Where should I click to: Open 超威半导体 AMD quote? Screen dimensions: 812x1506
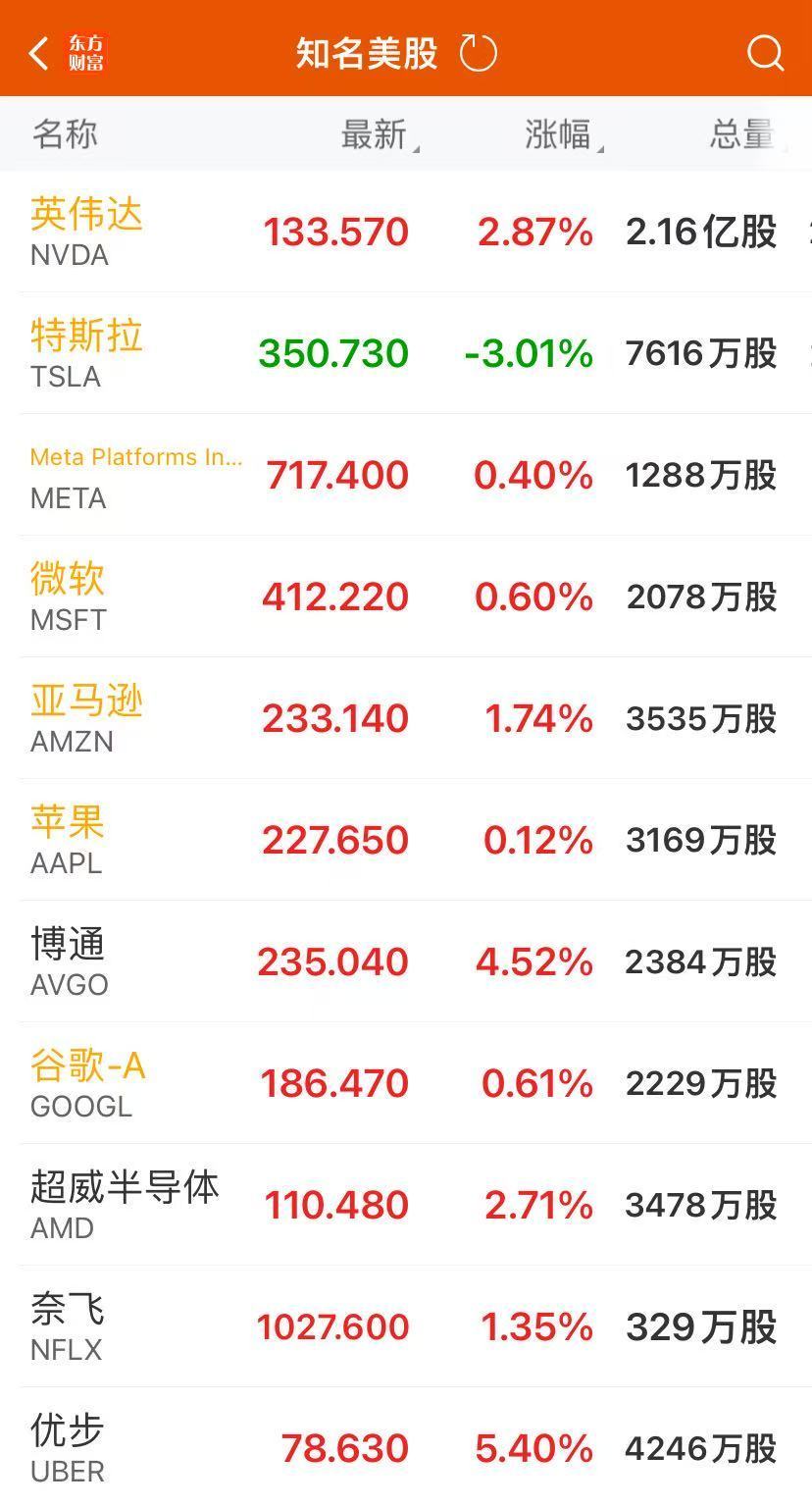[x=406, y=1205]
